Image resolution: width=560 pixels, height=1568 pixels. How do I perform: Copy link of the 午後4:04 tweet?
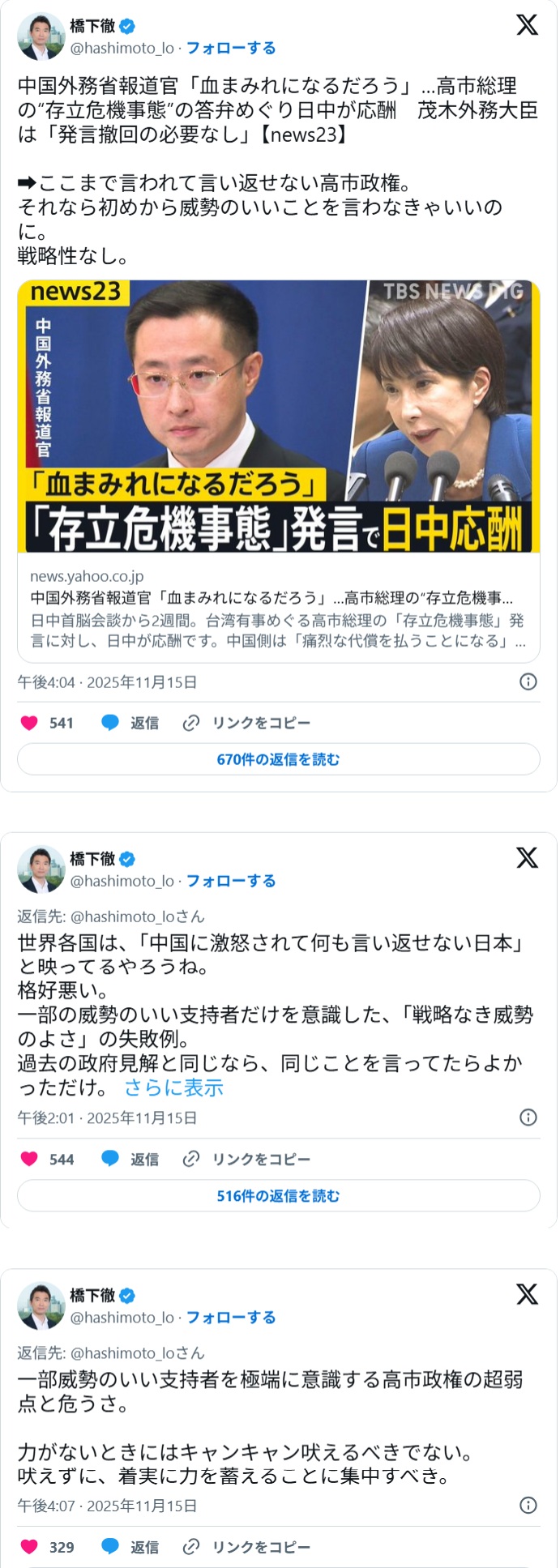click(x=247, y=723)
